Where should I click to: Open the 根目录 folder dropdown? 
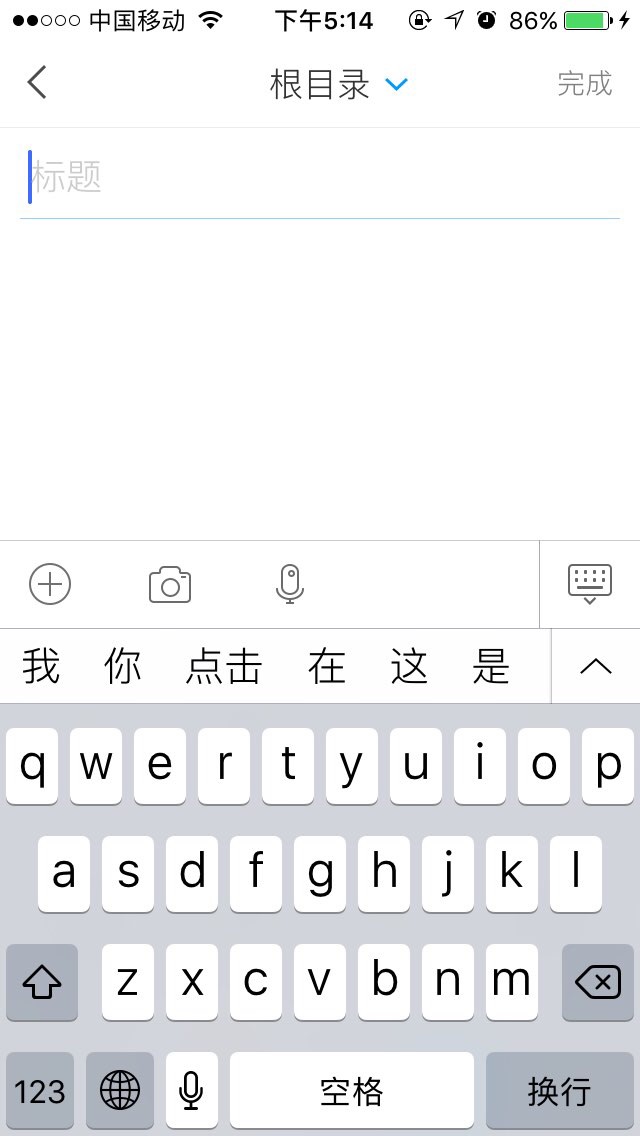(338, 84)
